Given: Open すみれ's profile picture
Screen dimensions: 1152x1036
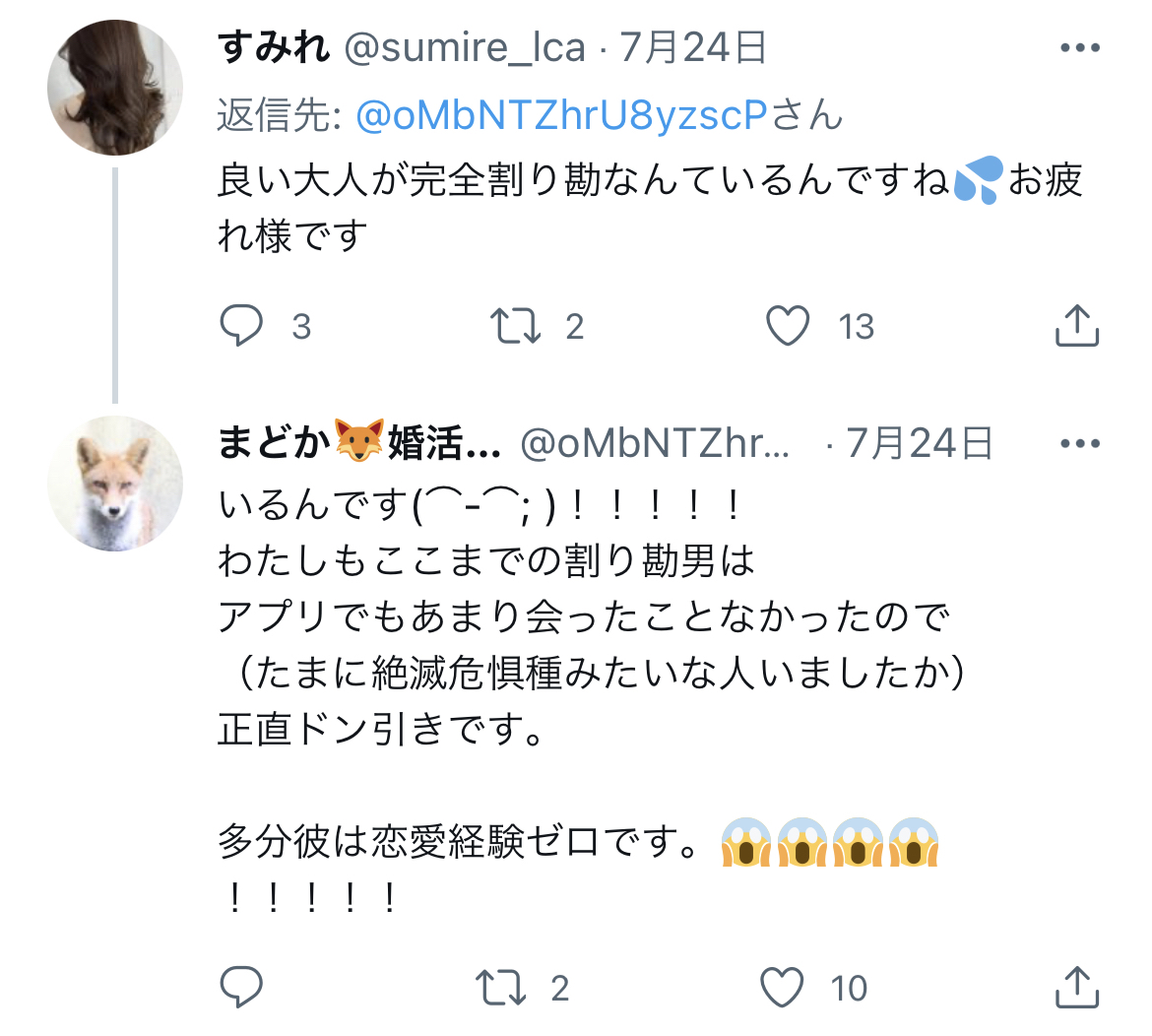Looking at the screenshot, I should (x=115, y=88).
